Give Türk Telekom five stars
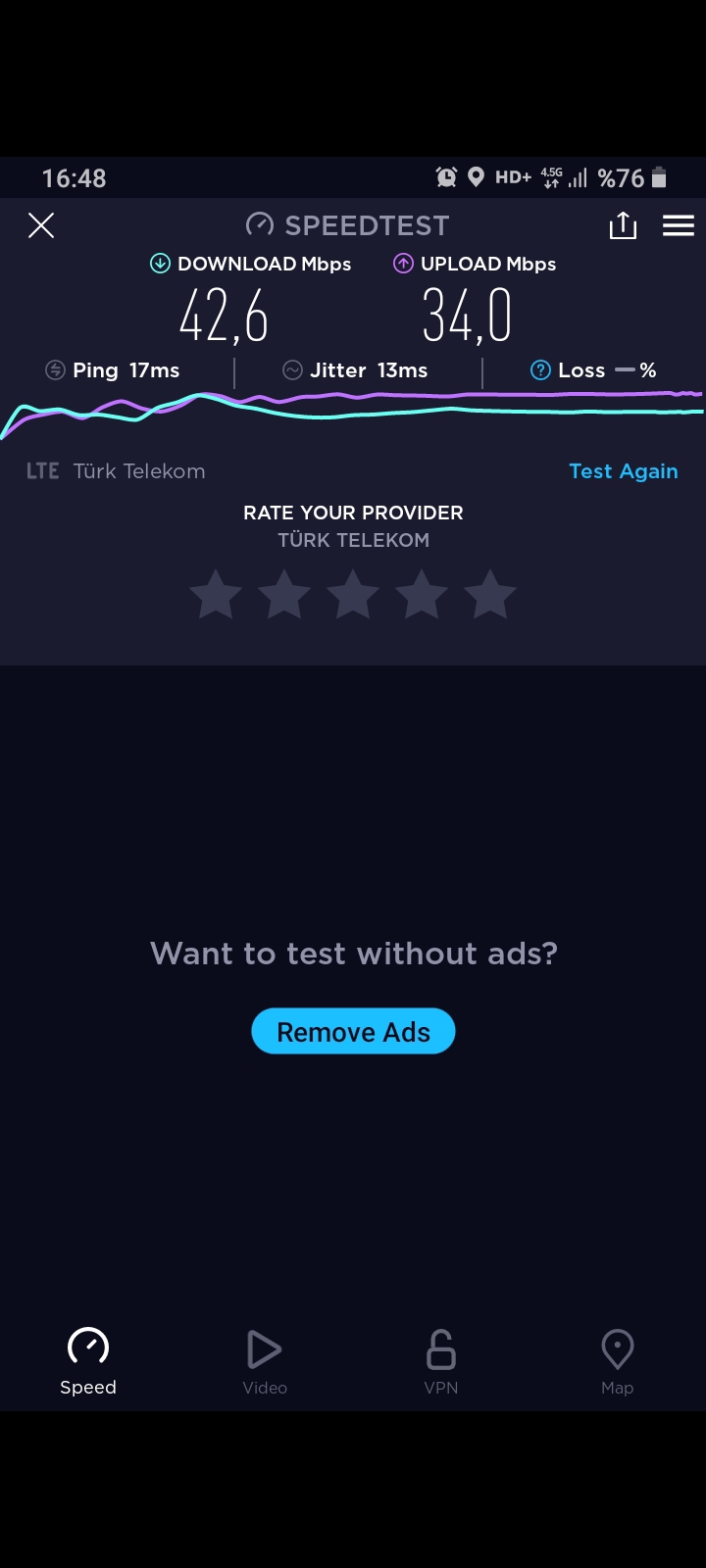This screenshot has height=1568, width=706. 490,595
